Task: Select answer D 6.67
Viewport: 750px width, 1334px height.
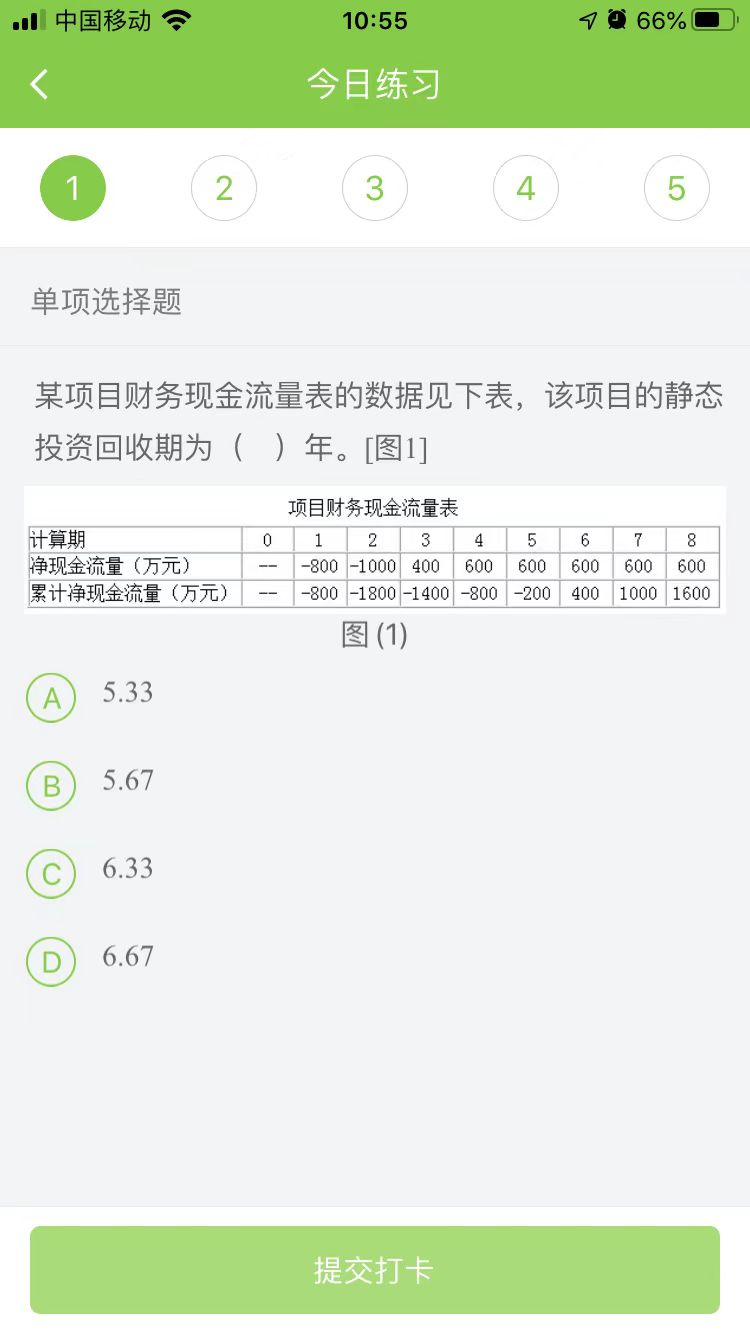Action: (51, 962)
